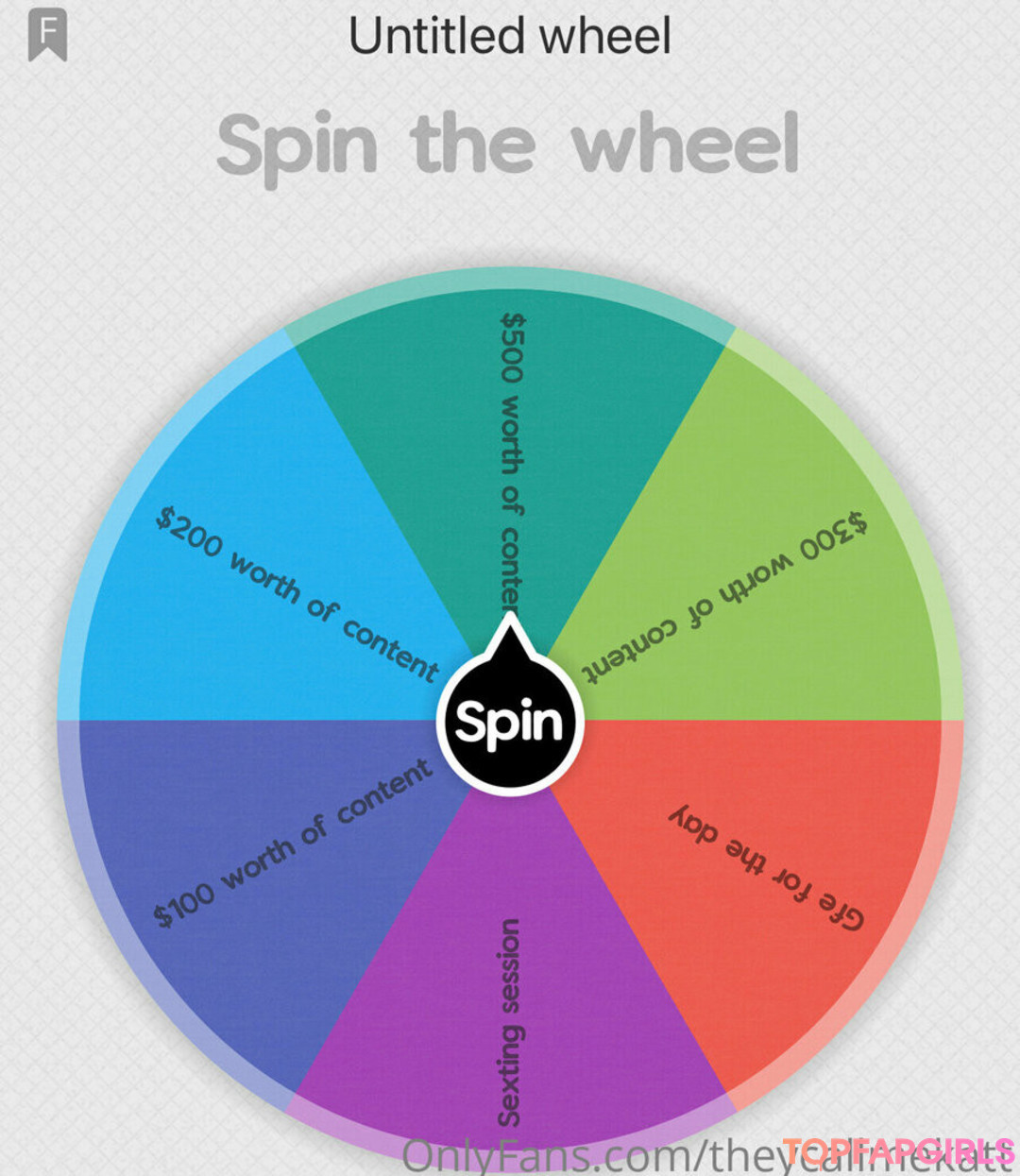Viewport: 1020px width, 1176px height.
Task: Open the bookmark icon with letter F
Action: coord(47,36)
